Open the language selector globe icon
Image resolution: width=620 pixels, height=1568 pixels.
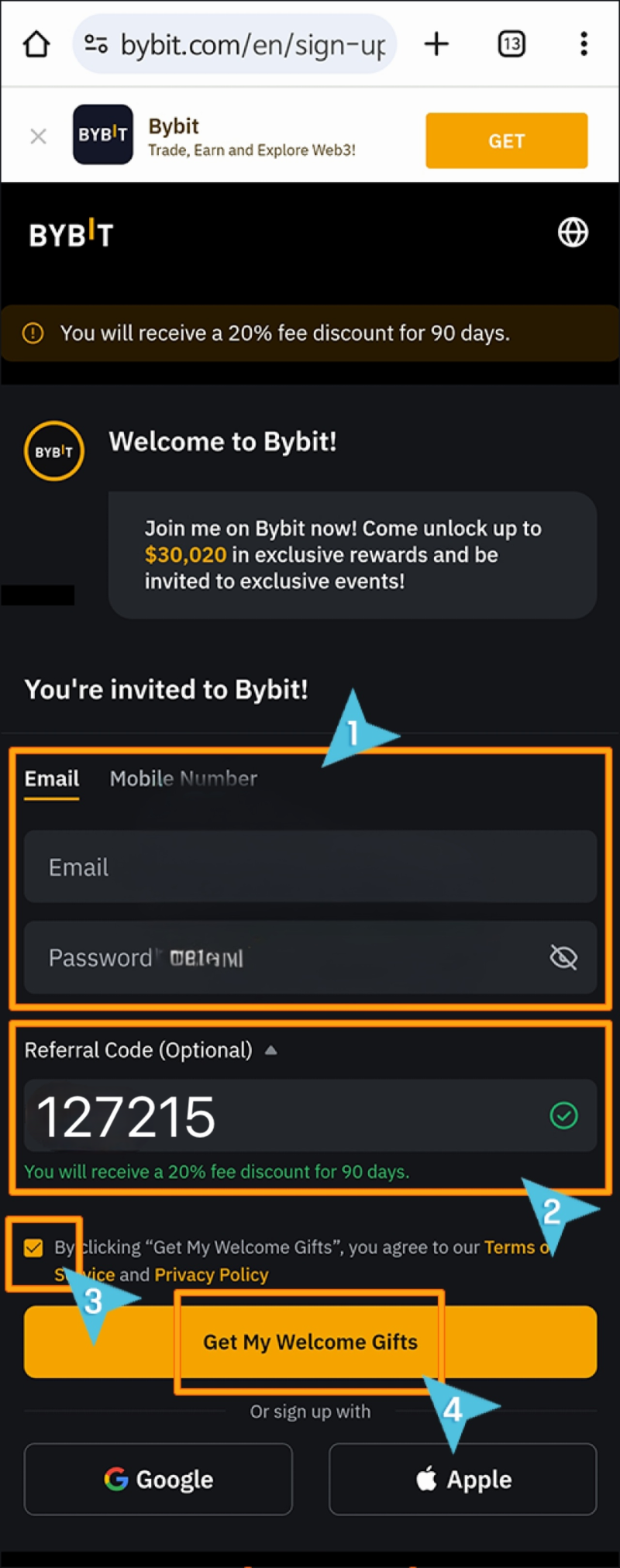coord(573,232)
